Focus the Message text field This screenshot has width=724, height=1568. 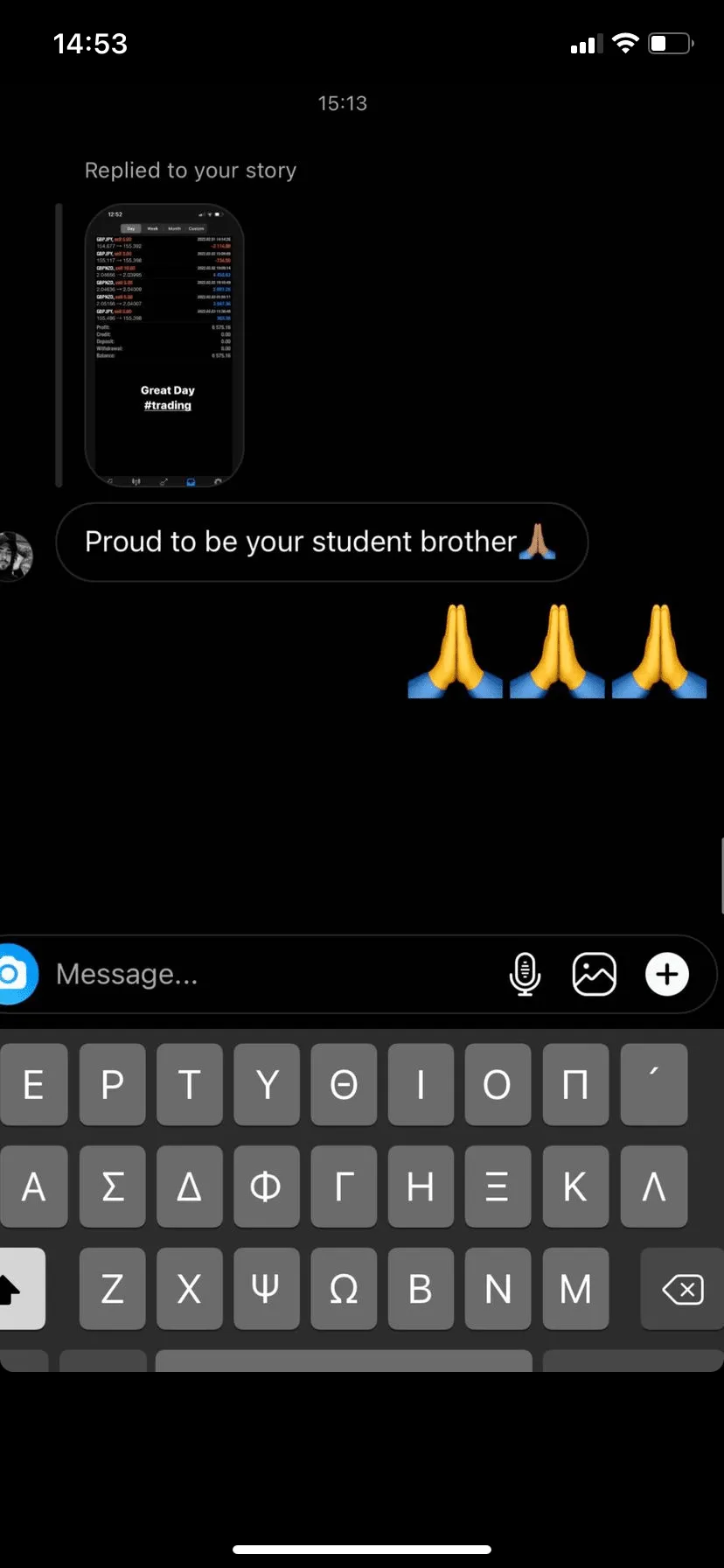tap(262, 974)
